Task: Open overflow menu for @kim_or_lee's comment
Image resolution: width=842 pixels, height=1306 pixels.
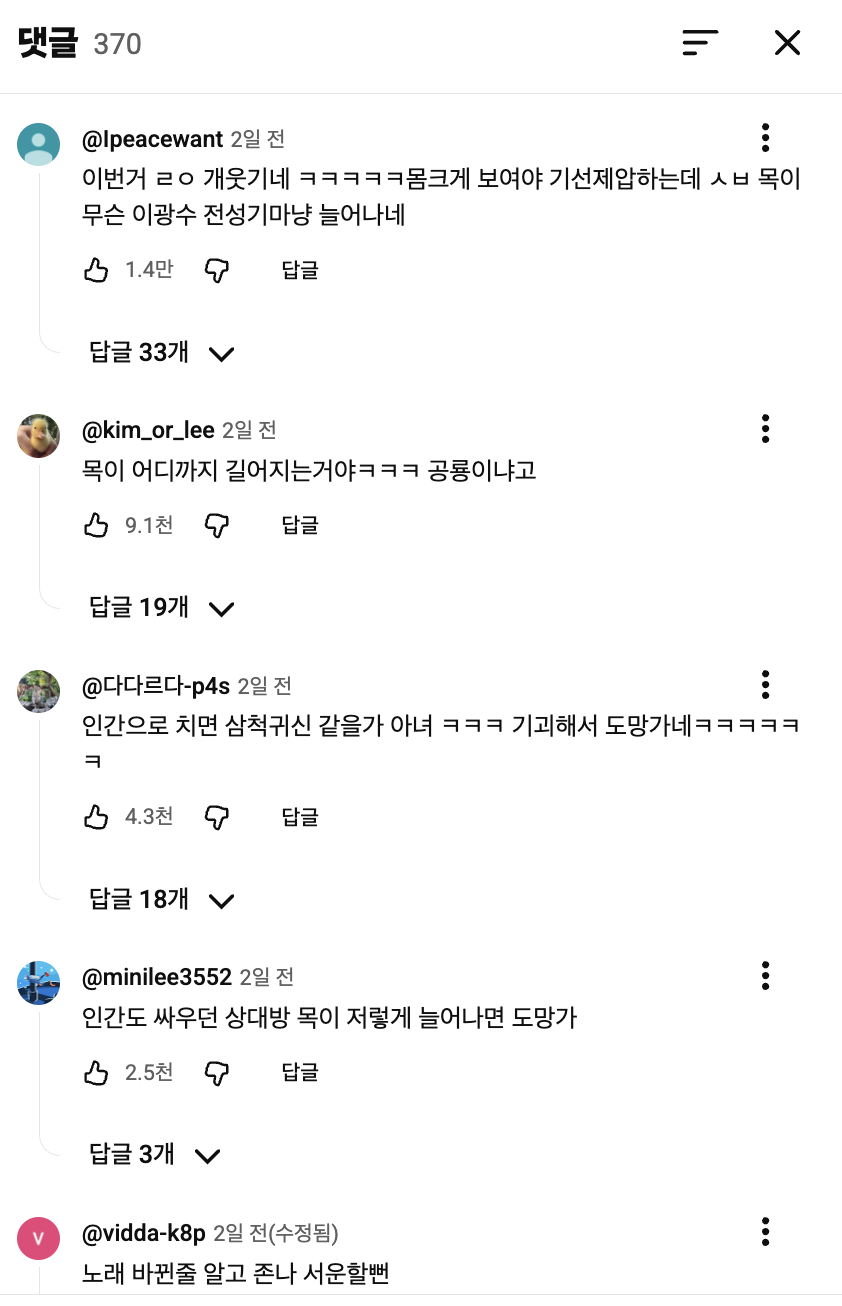Action: [765, 428]
